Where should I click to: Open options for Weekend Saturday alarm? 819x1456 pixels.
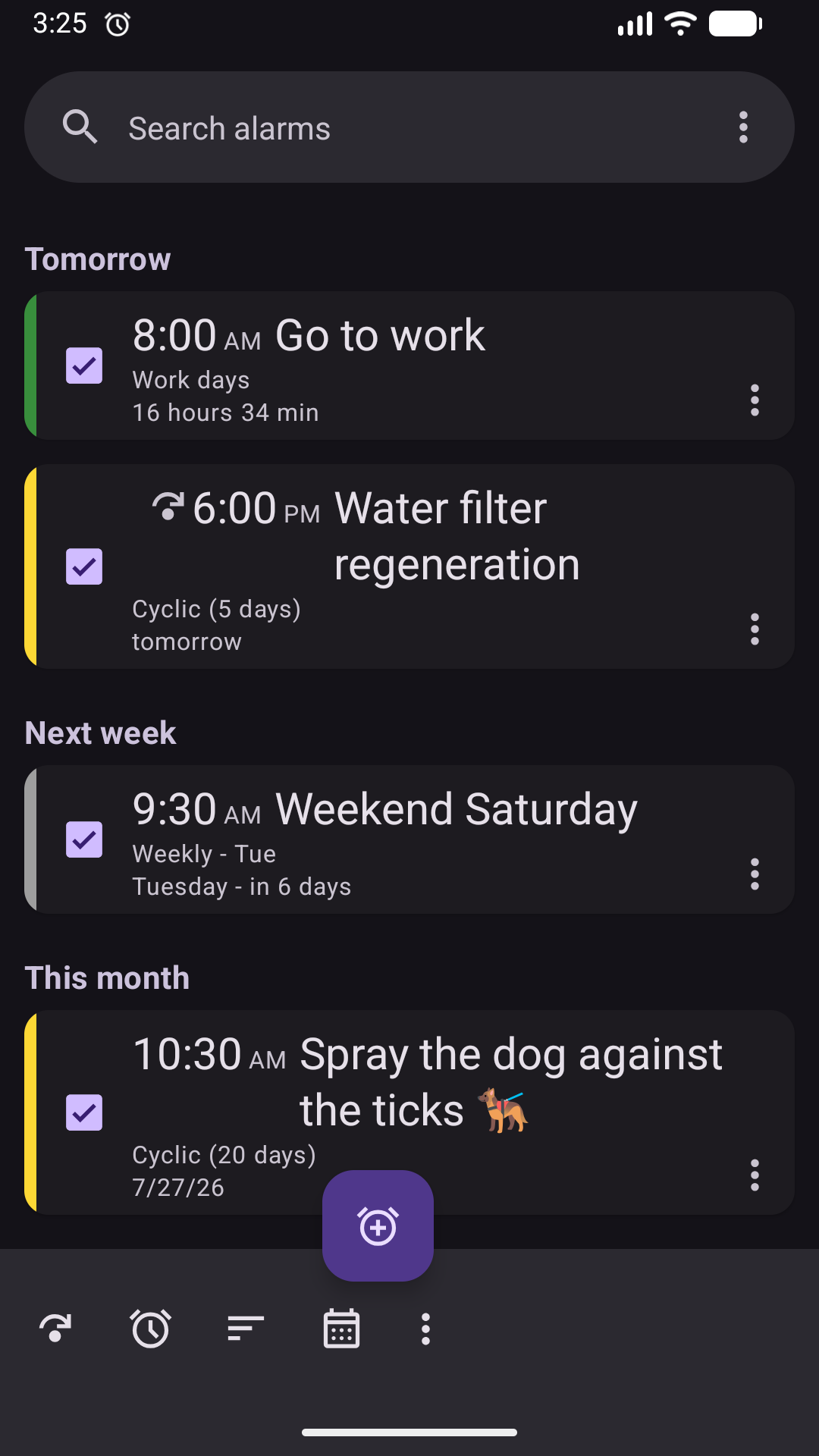[x=755, y=874]
